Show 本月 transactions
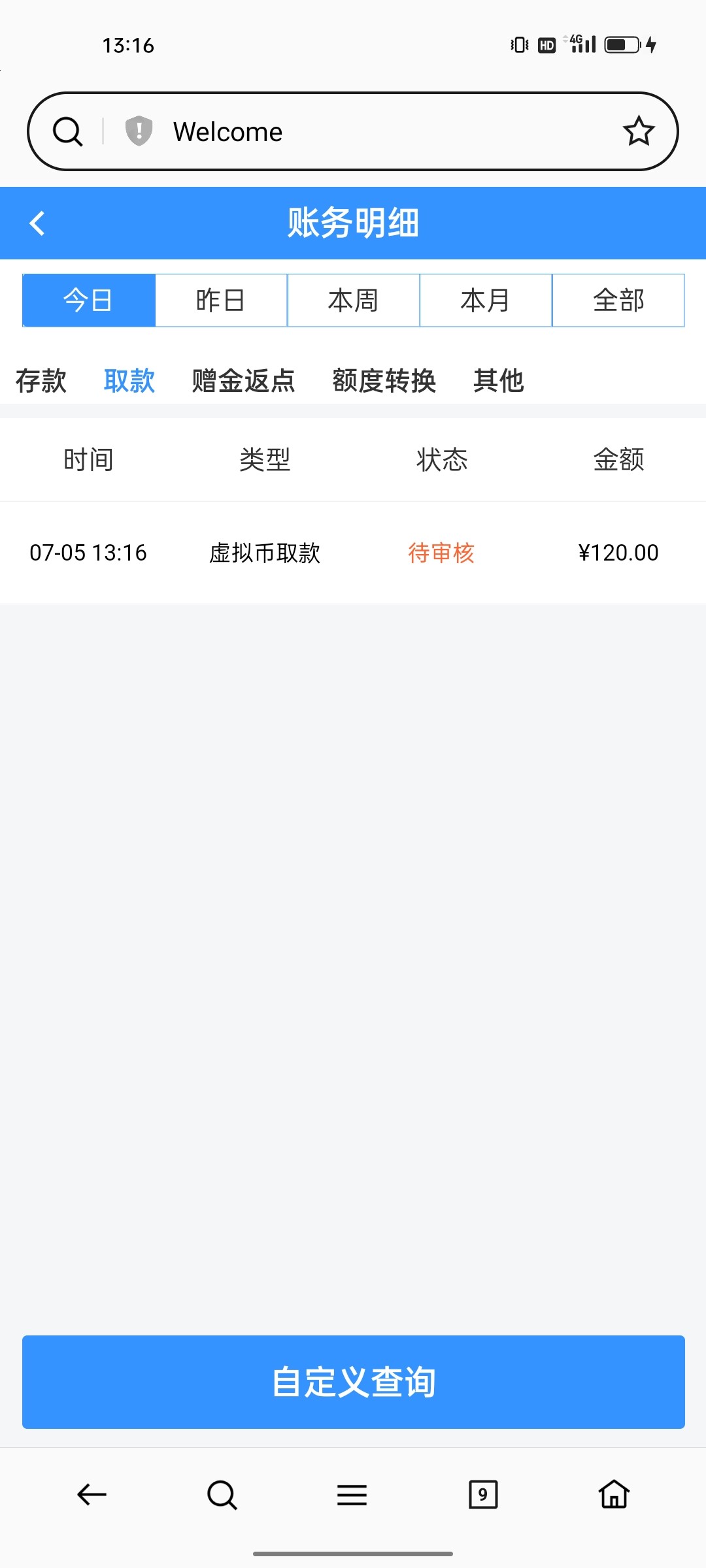 (486, 301)
